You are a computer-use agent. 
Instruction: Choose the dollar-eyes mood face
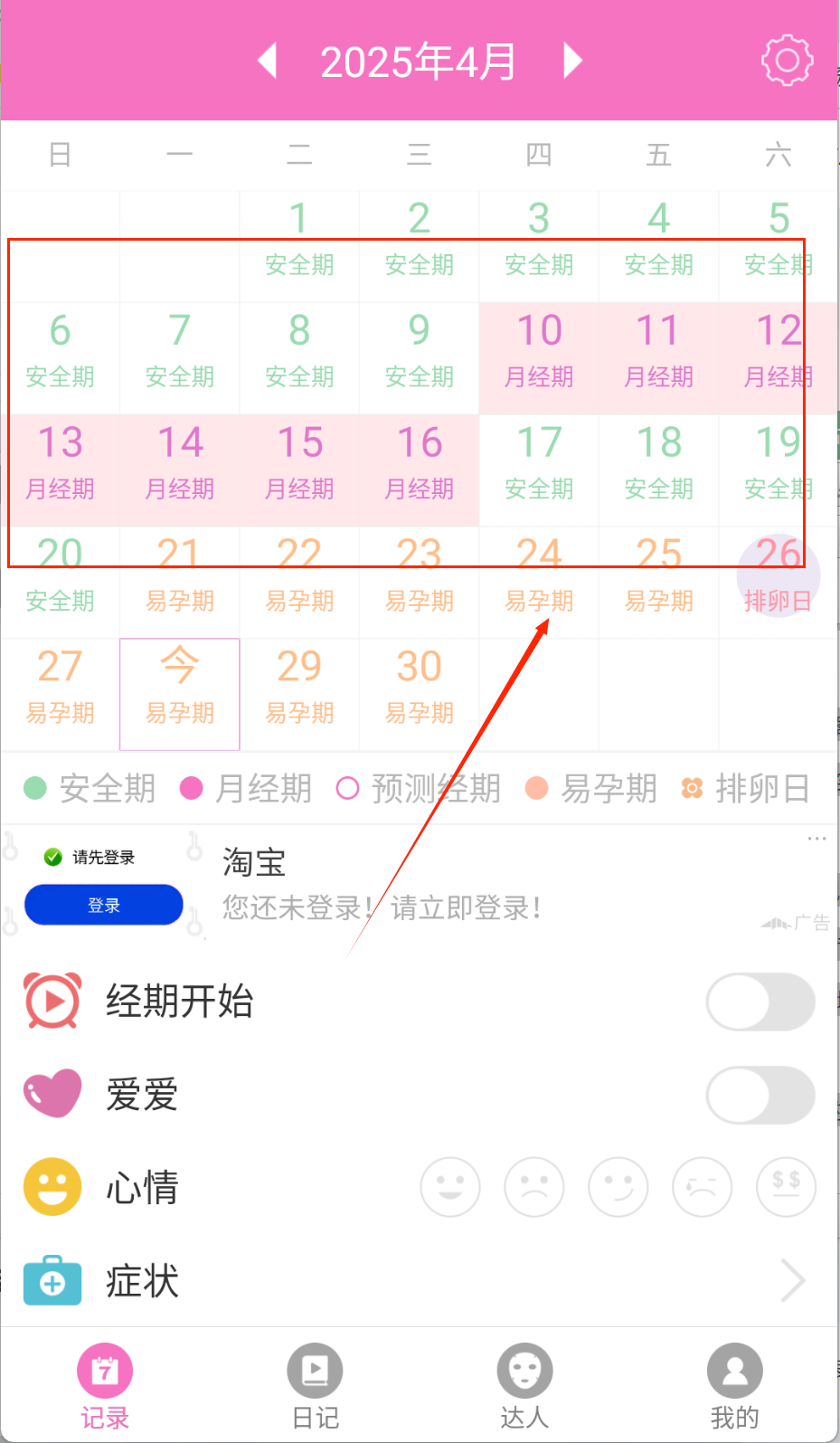point(786,1187)
